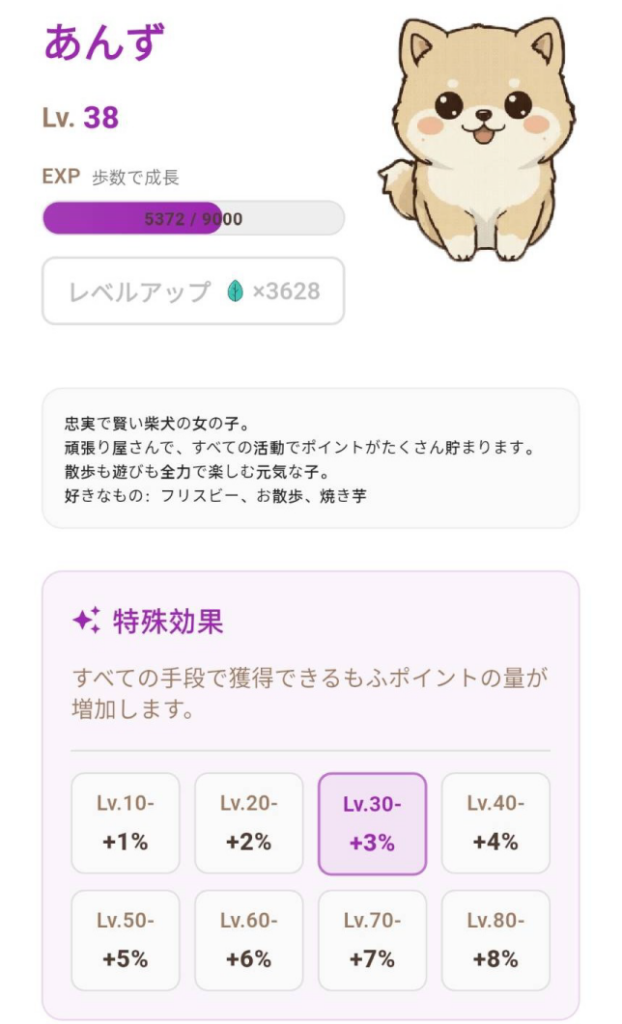This screenshot has height=1024, width=622.
Task: Tap the レベルアップ button
Action: click(193, 291)
